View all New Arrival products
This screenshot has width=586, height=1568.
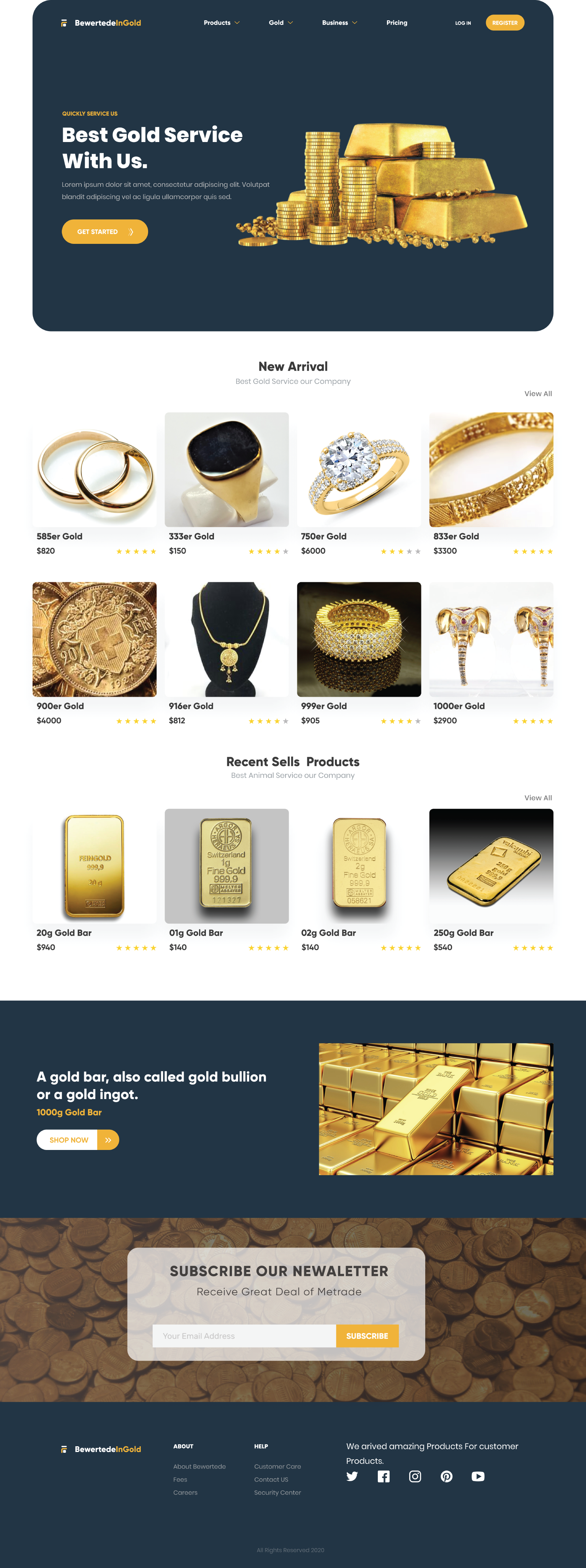coord(538,394)
